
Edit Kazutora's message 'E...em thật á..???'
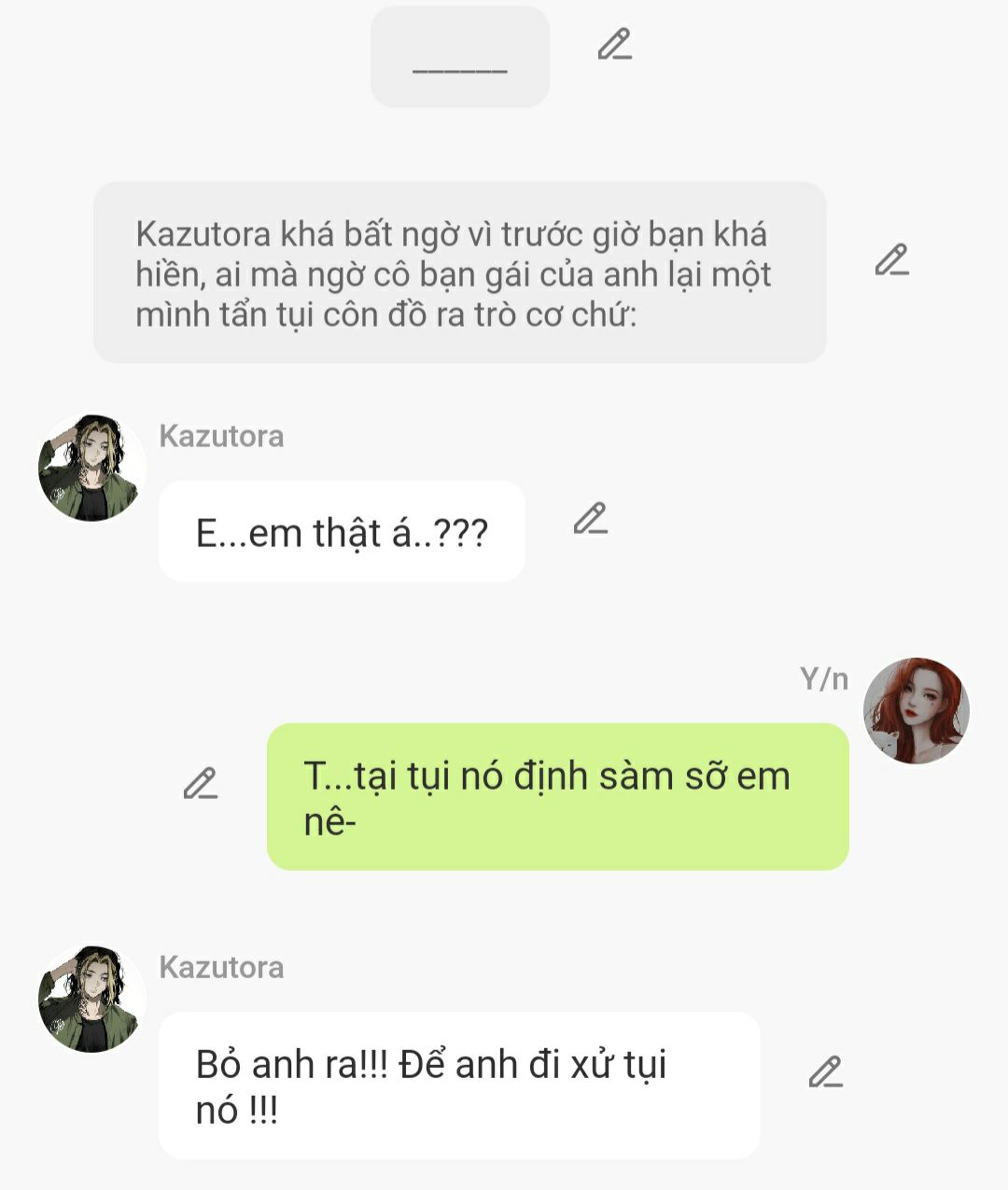590,518
